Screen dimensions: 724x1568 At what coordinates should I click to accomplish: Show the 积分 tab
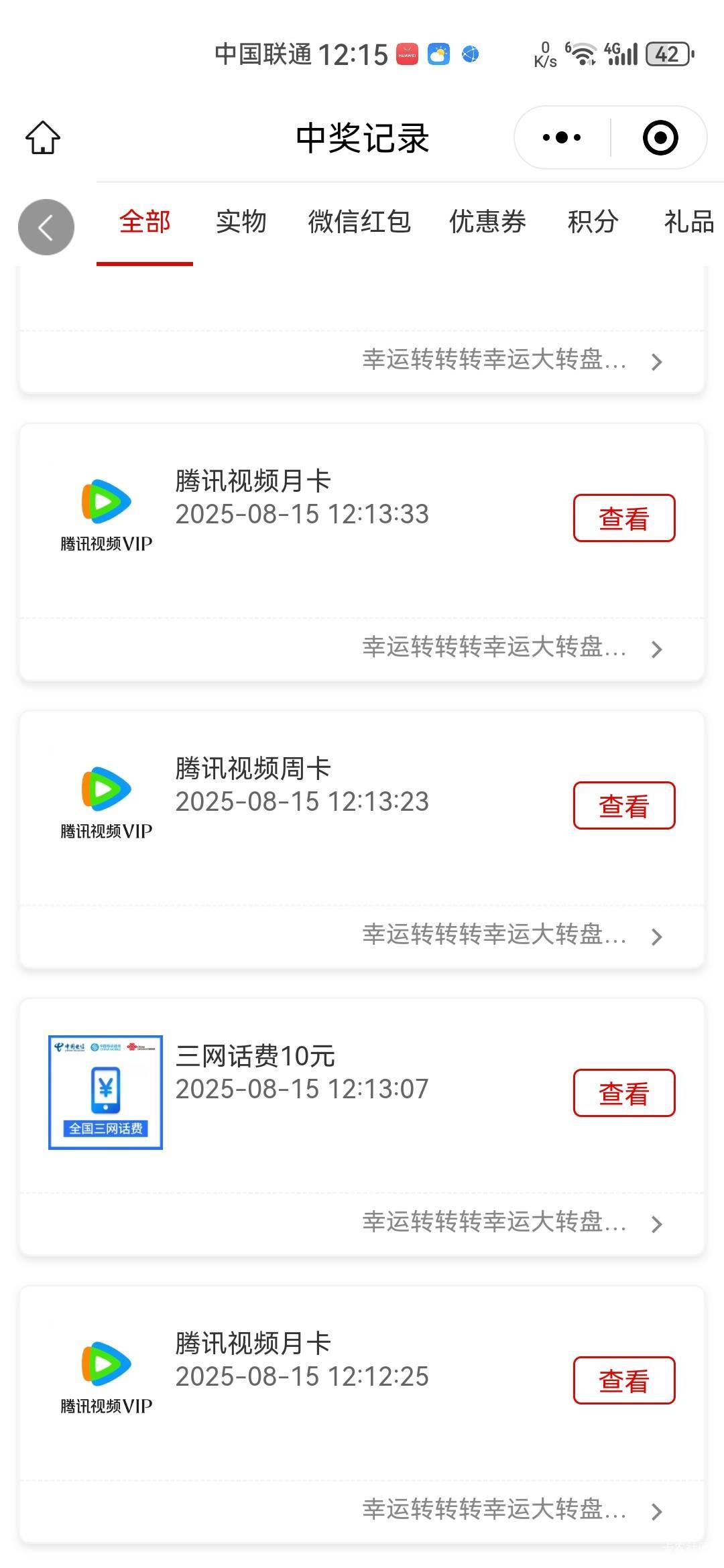593,222
